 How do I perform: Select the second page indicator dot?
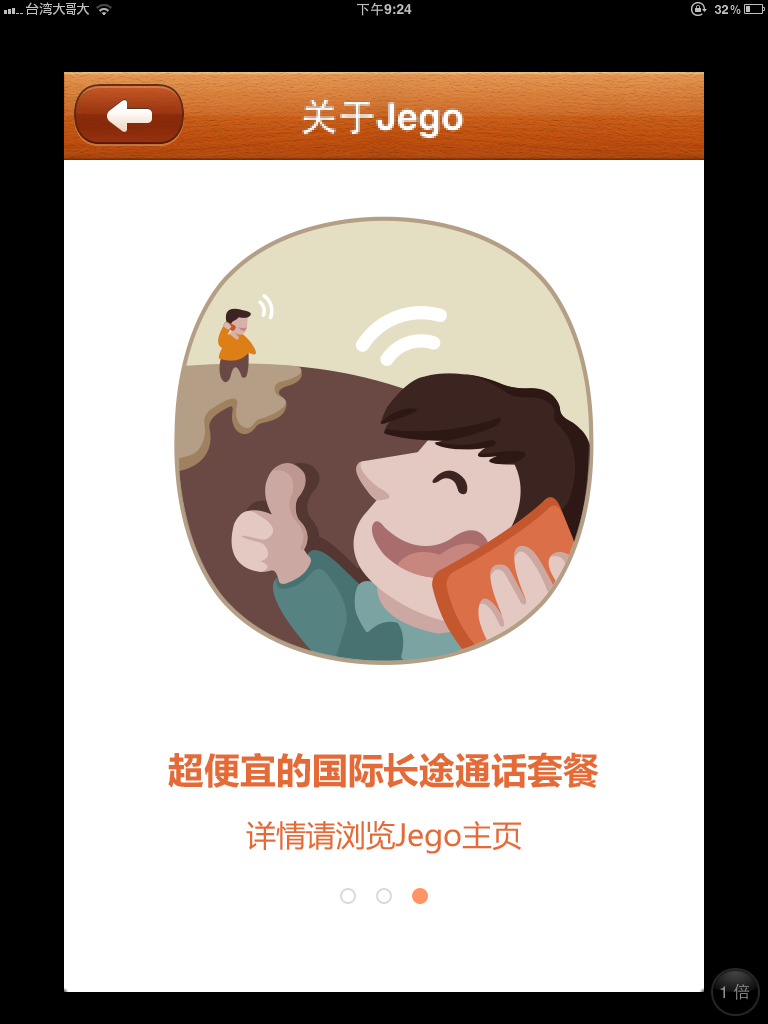[x=384, y=896]
